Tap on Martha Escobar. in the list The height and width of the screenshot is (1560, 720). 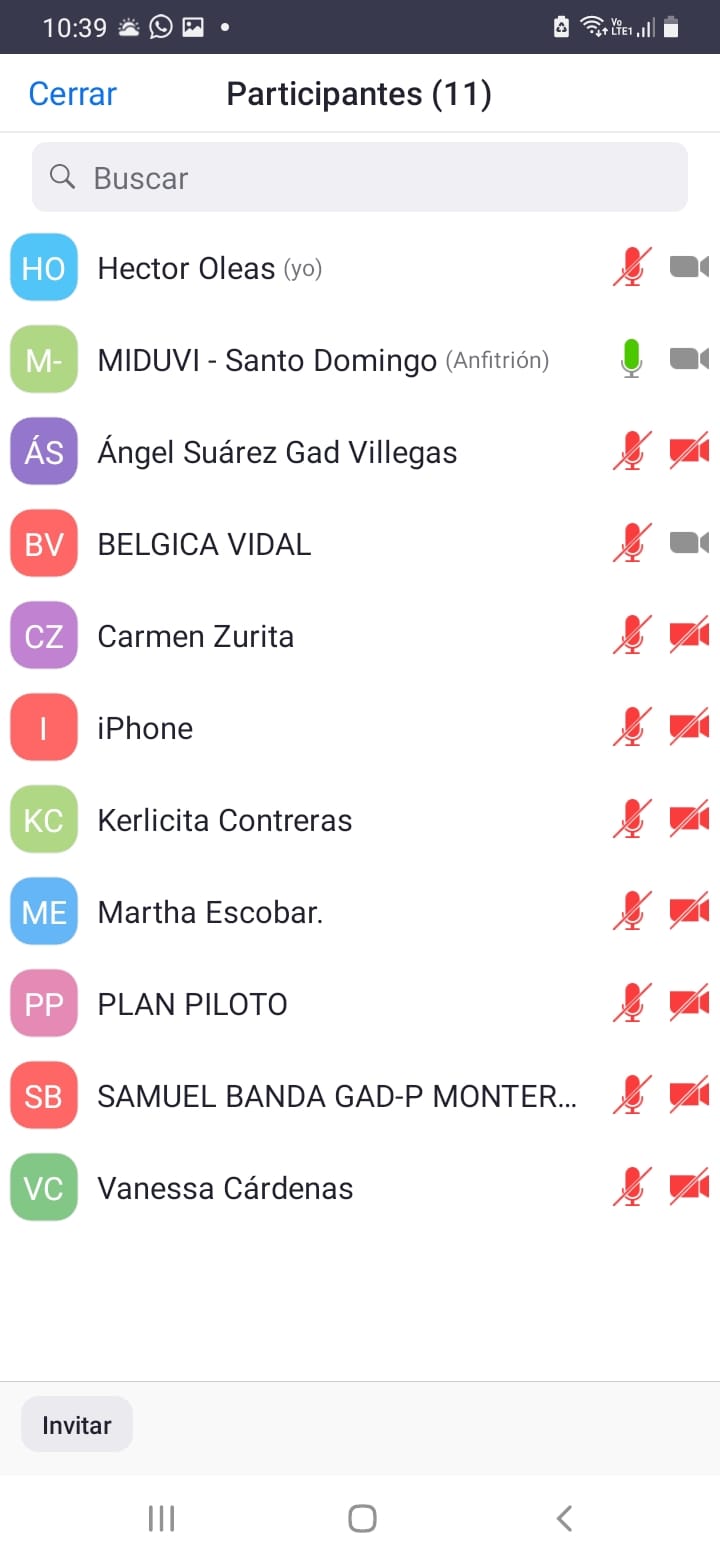coord(210,912)
